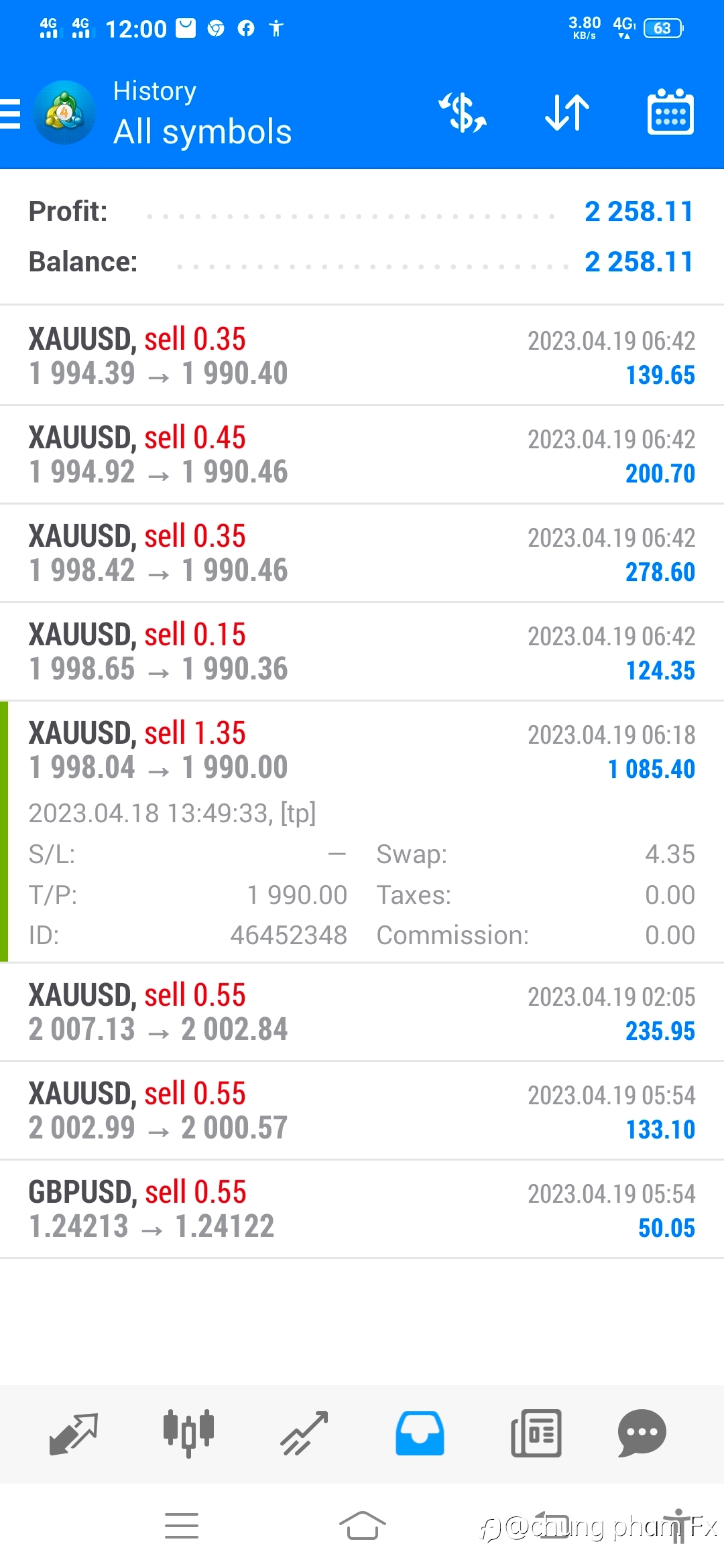
Task: Open the currency symbol filter icon
Action: click(x=463, y=113)
